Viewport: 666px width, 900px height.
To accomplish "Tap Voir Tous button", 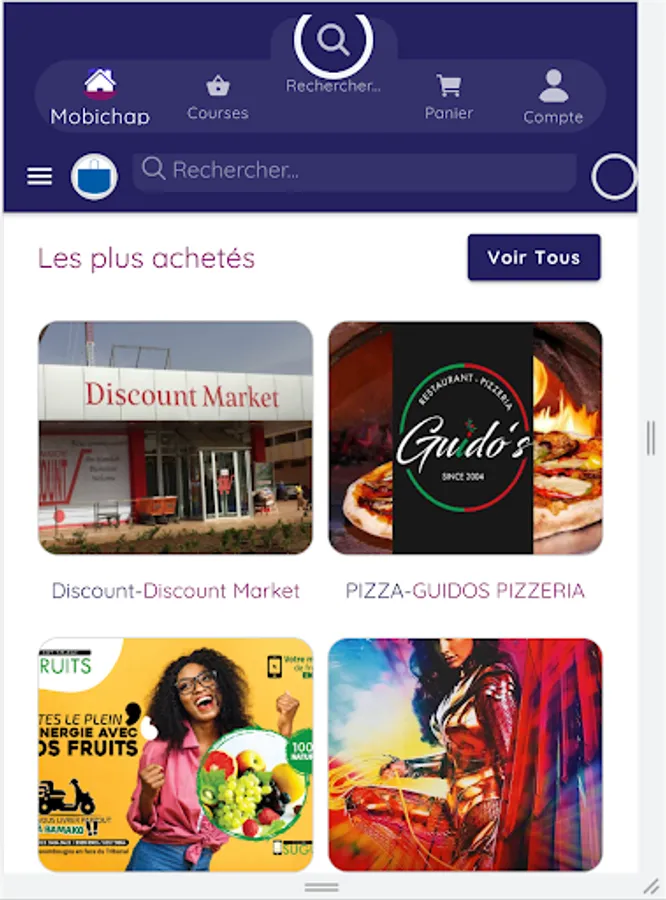I will pyautogui.click(x=534, y=257).
